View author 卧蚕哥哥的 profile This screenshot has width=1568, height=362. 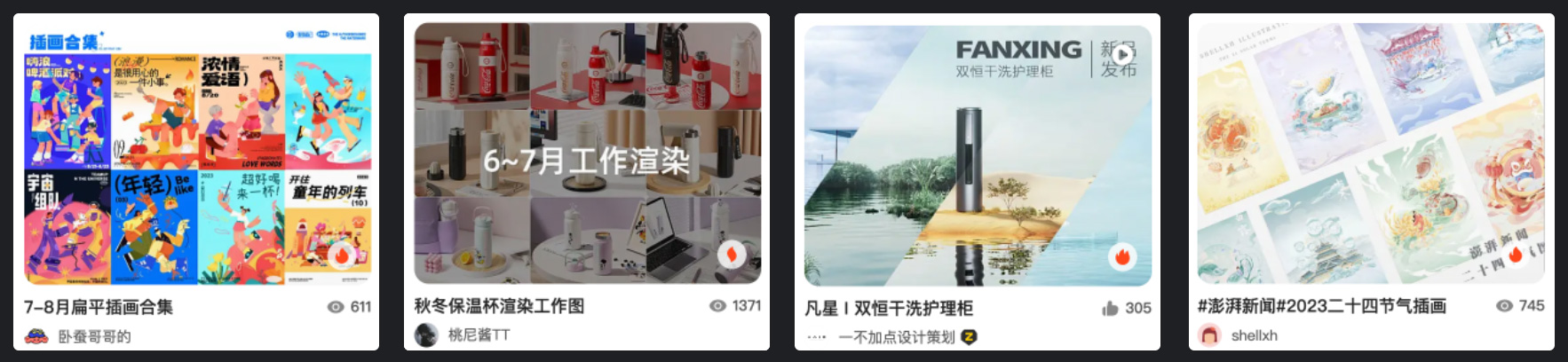93,336
